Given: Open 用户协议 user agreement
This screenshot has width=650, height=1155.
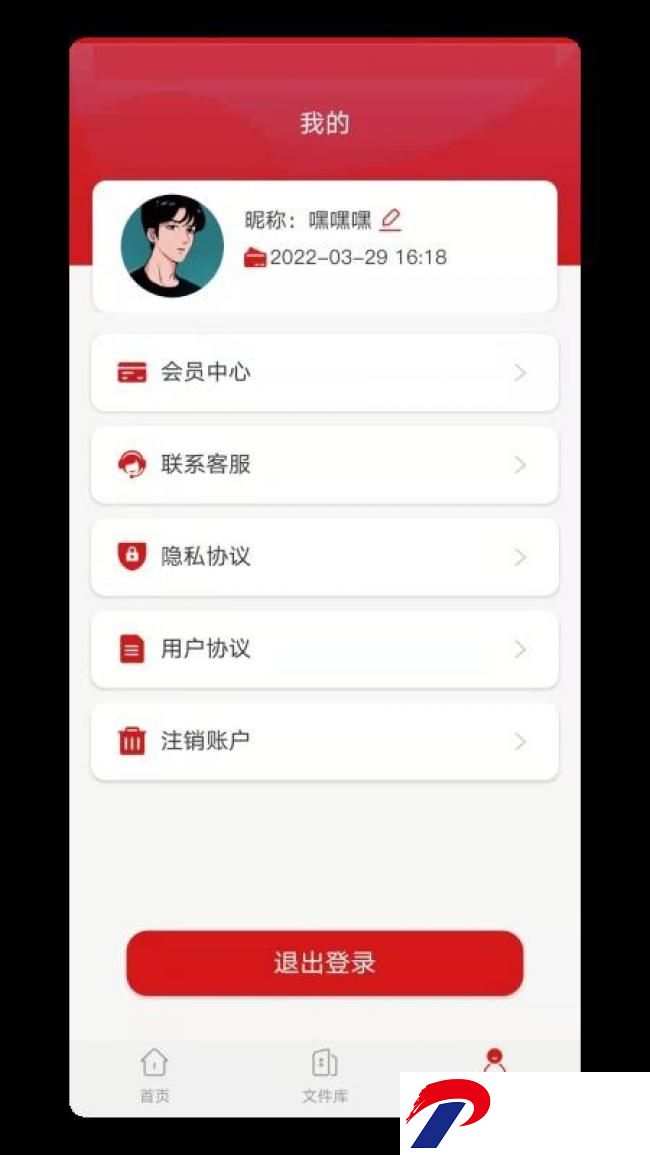Looking at the screenshot, I should [324, 649].
